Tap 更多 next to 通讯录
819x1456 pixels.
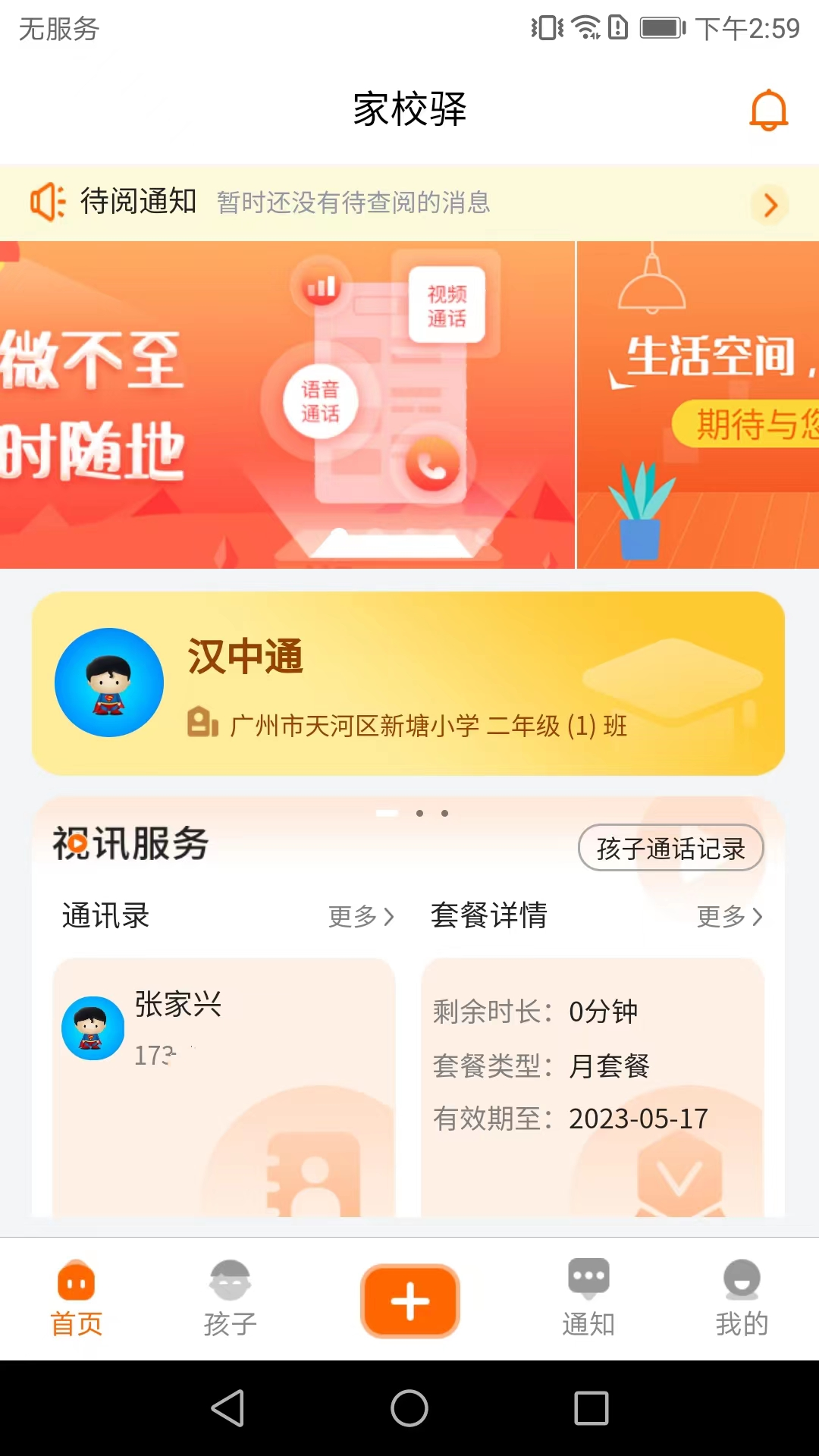click(x=361, y=916)
